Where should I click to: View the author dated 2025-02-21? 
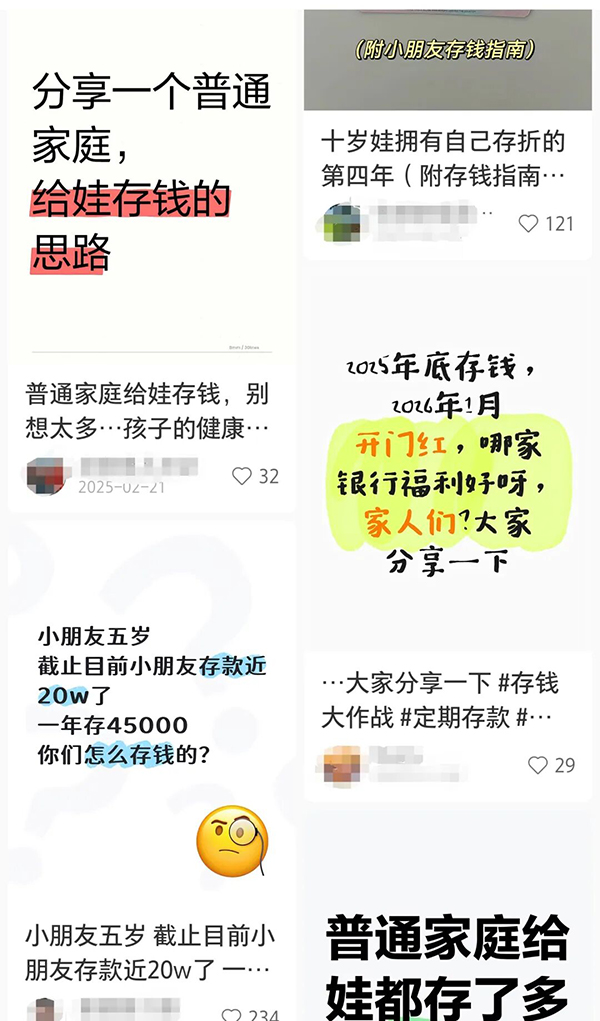(x=46, y=475)
